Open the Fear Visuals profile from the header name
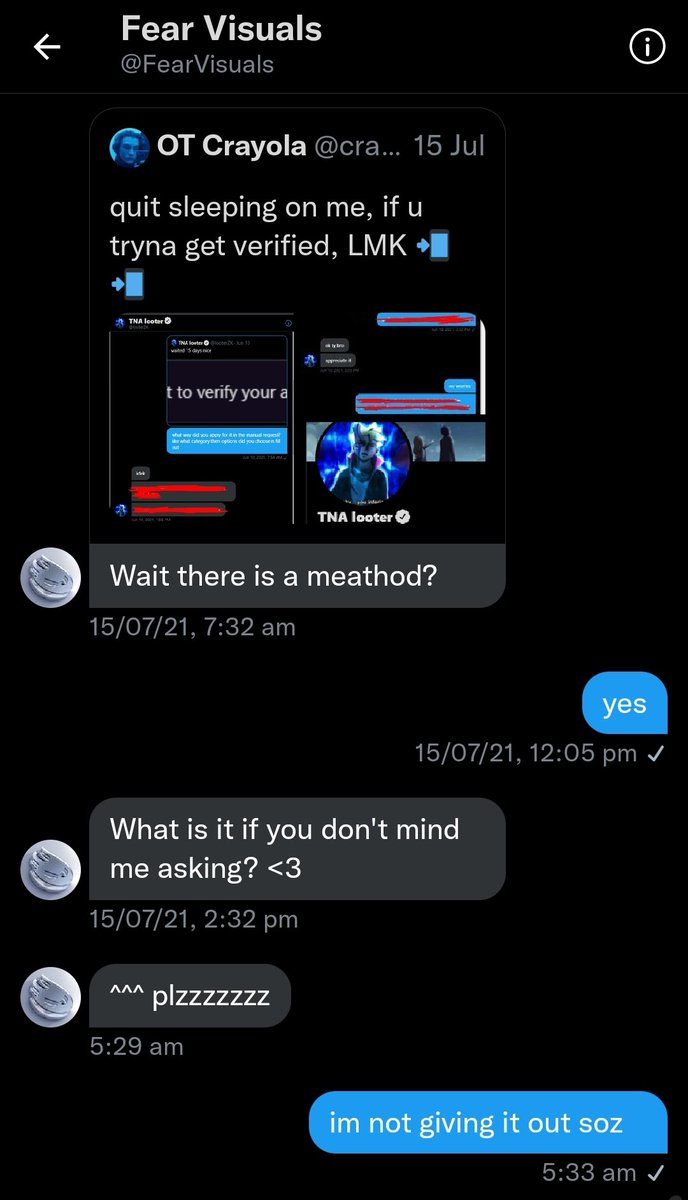This screenshot has height=1200, width=688. pos(221,29)
